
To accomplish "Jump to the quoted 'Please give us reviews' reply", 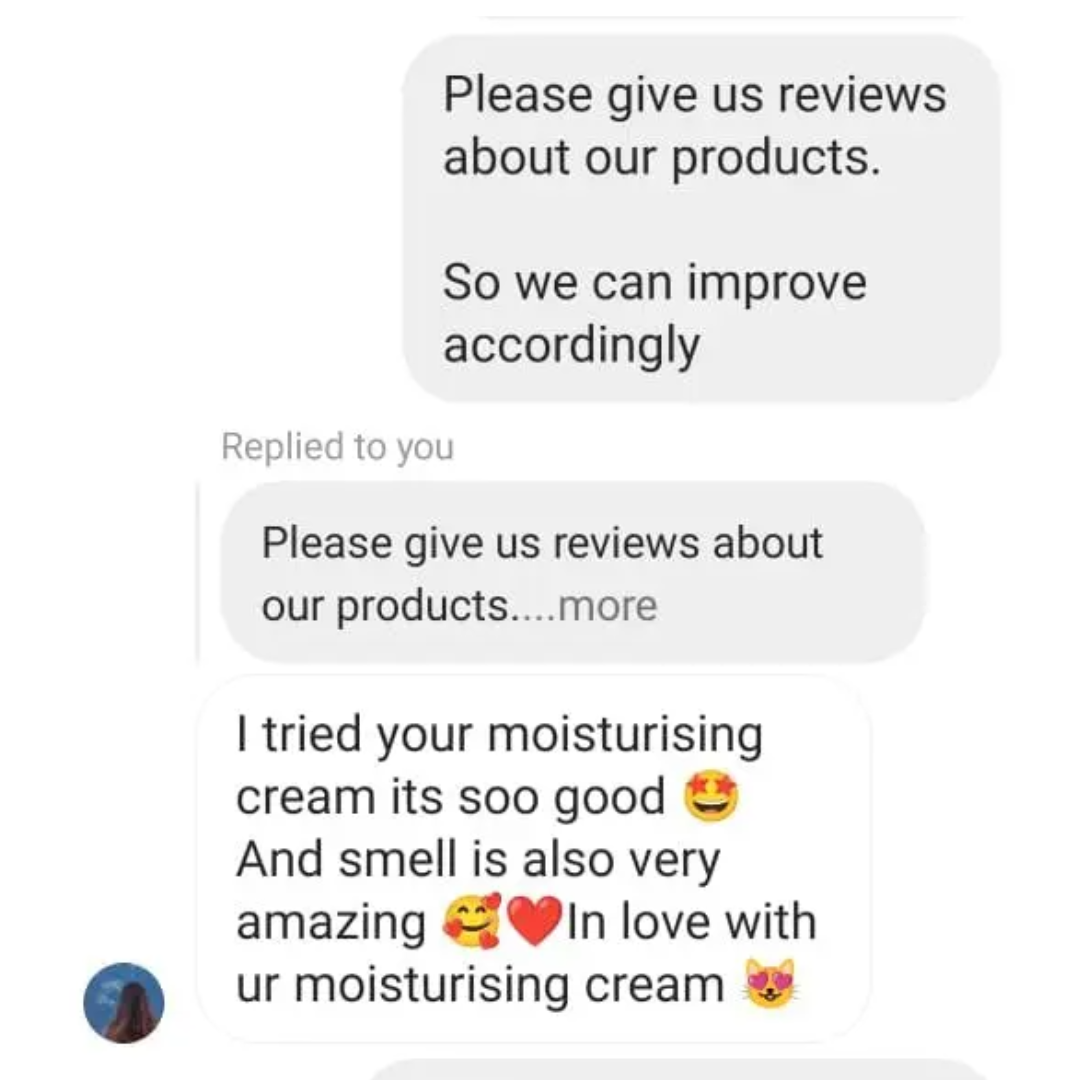I will [540, 545].
